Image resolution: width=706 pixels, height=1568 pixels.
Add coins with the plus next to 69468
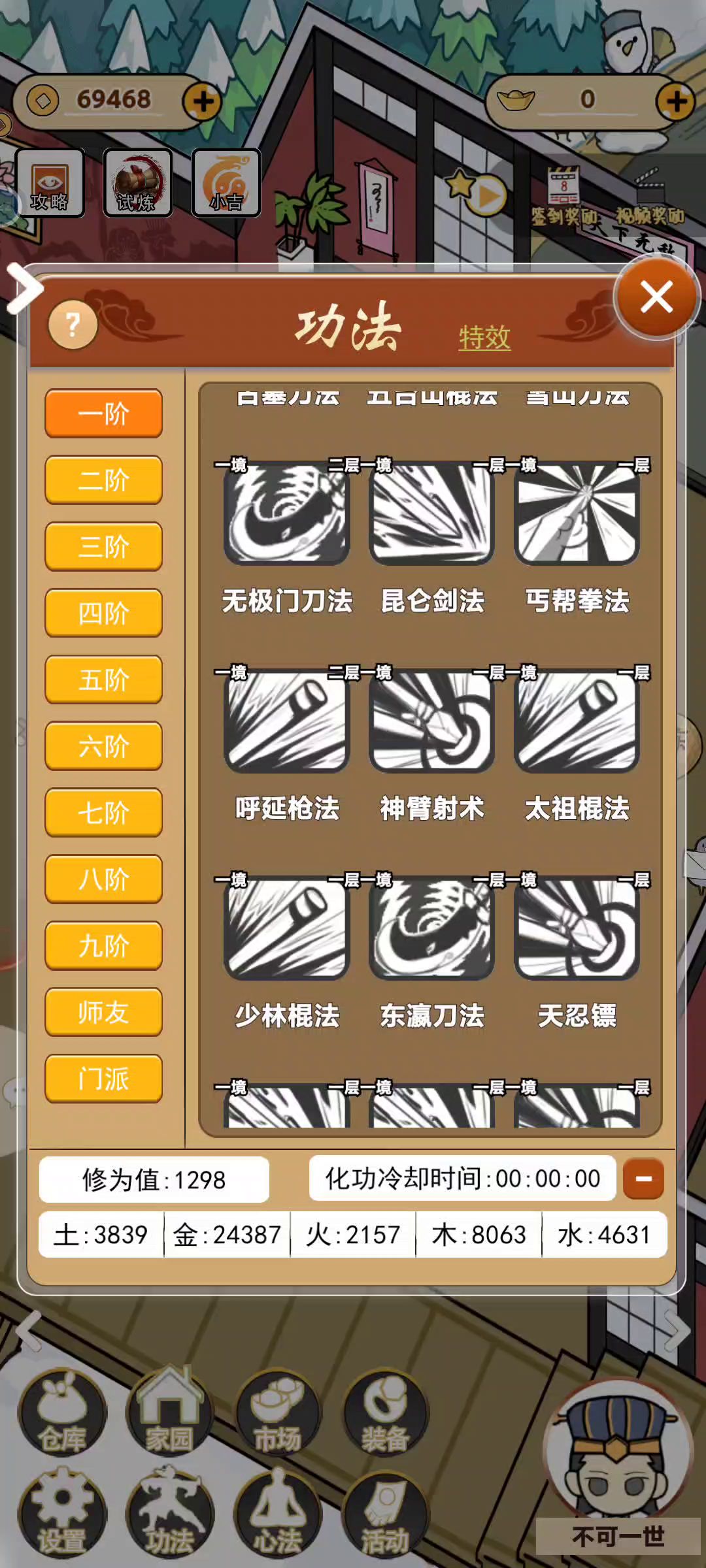tap(203, 101)
